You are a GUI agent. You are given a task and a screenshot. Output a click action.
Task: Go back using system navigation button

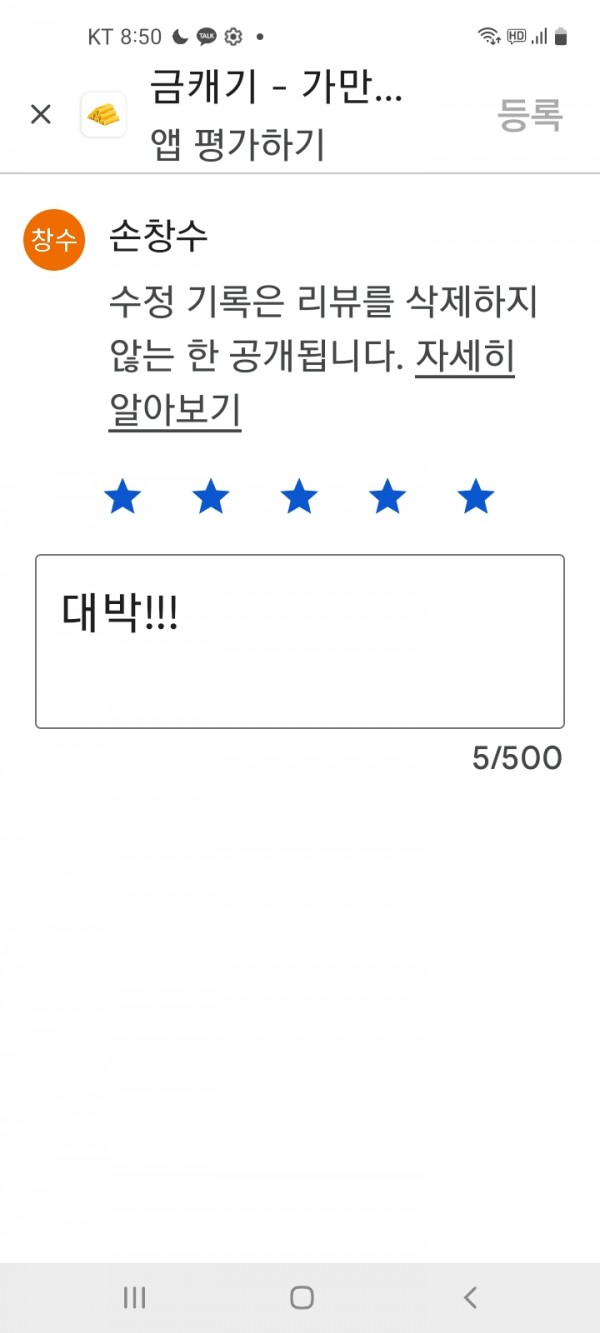coord(470,1298)
